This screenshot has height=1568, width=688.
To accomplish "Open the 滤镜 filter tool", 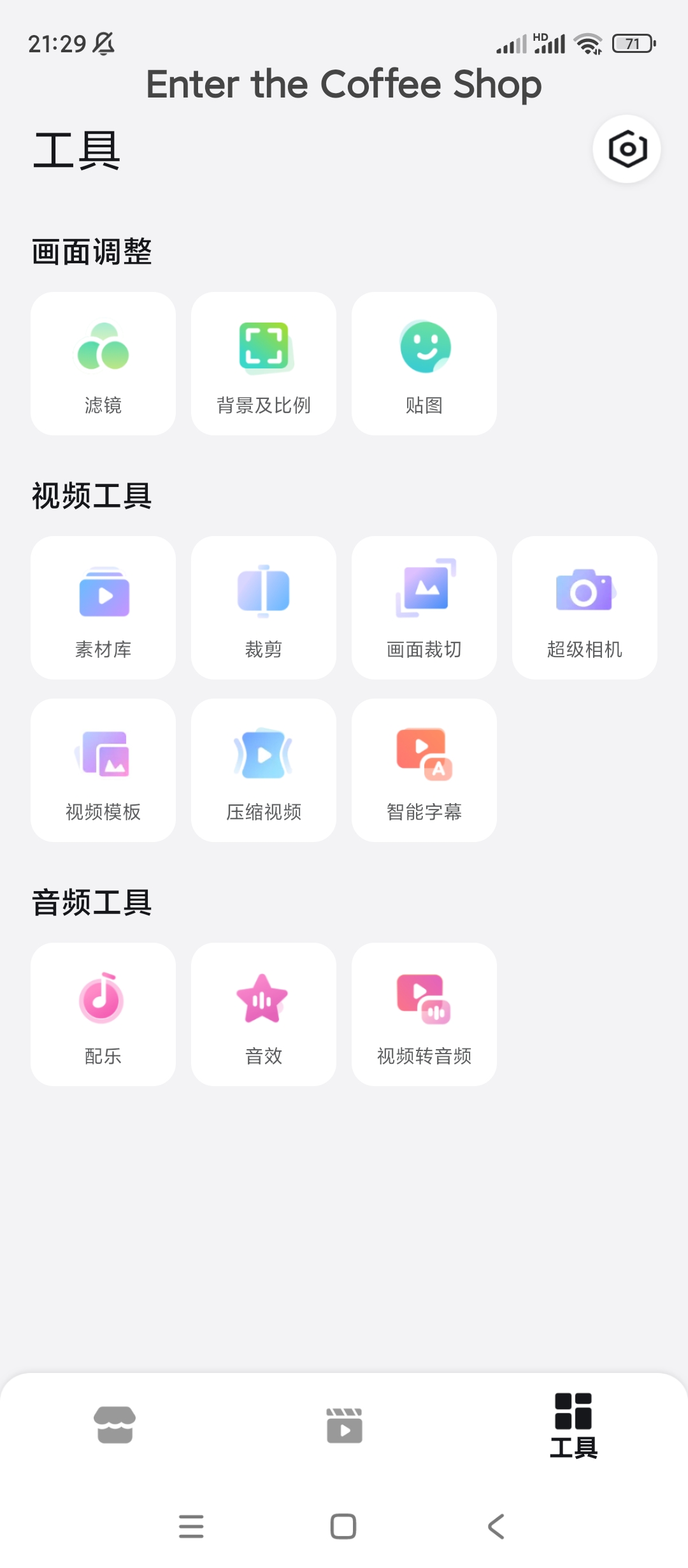I will coord(103,364).
